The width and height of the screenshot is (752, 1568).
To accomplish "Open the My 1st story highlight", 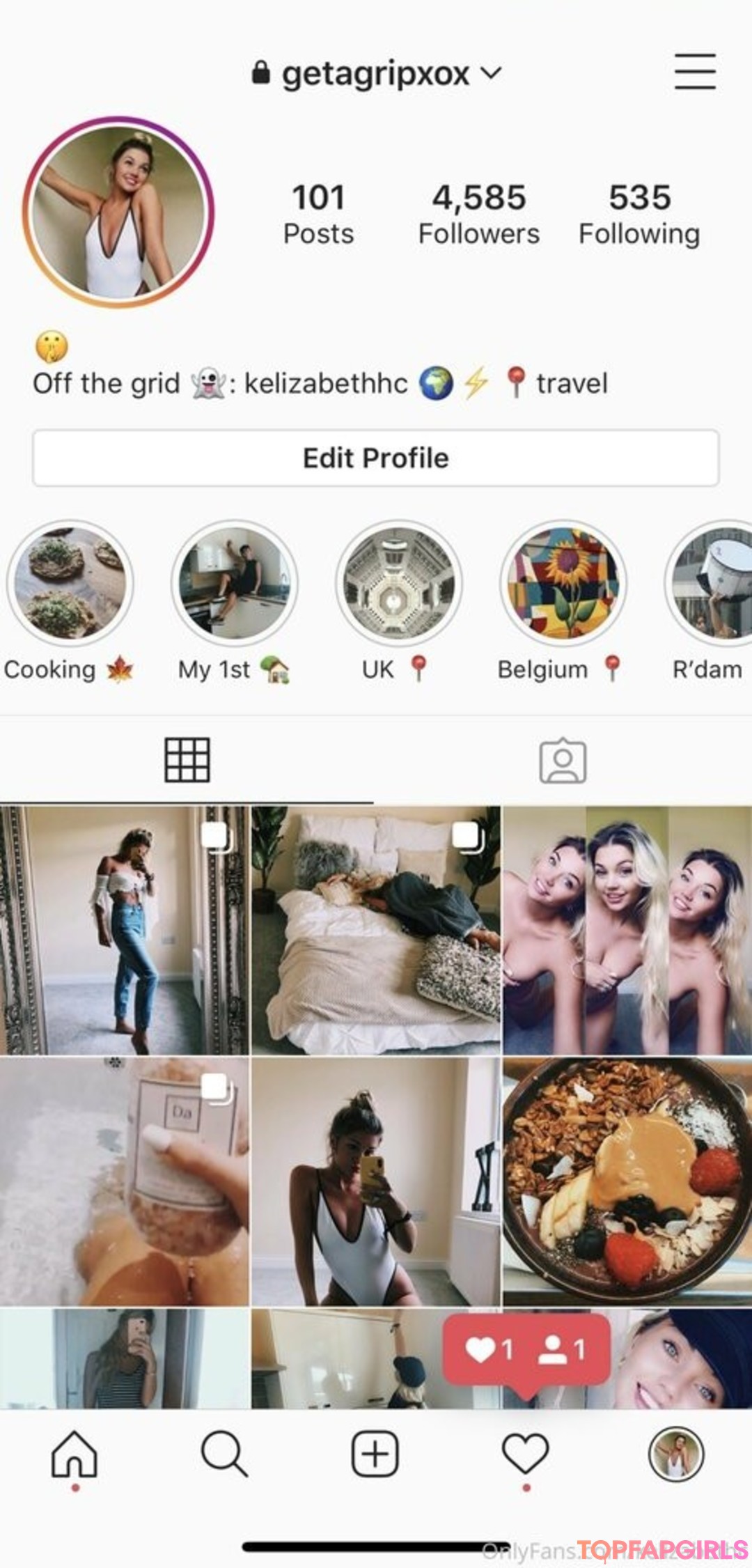I will 235,582.
